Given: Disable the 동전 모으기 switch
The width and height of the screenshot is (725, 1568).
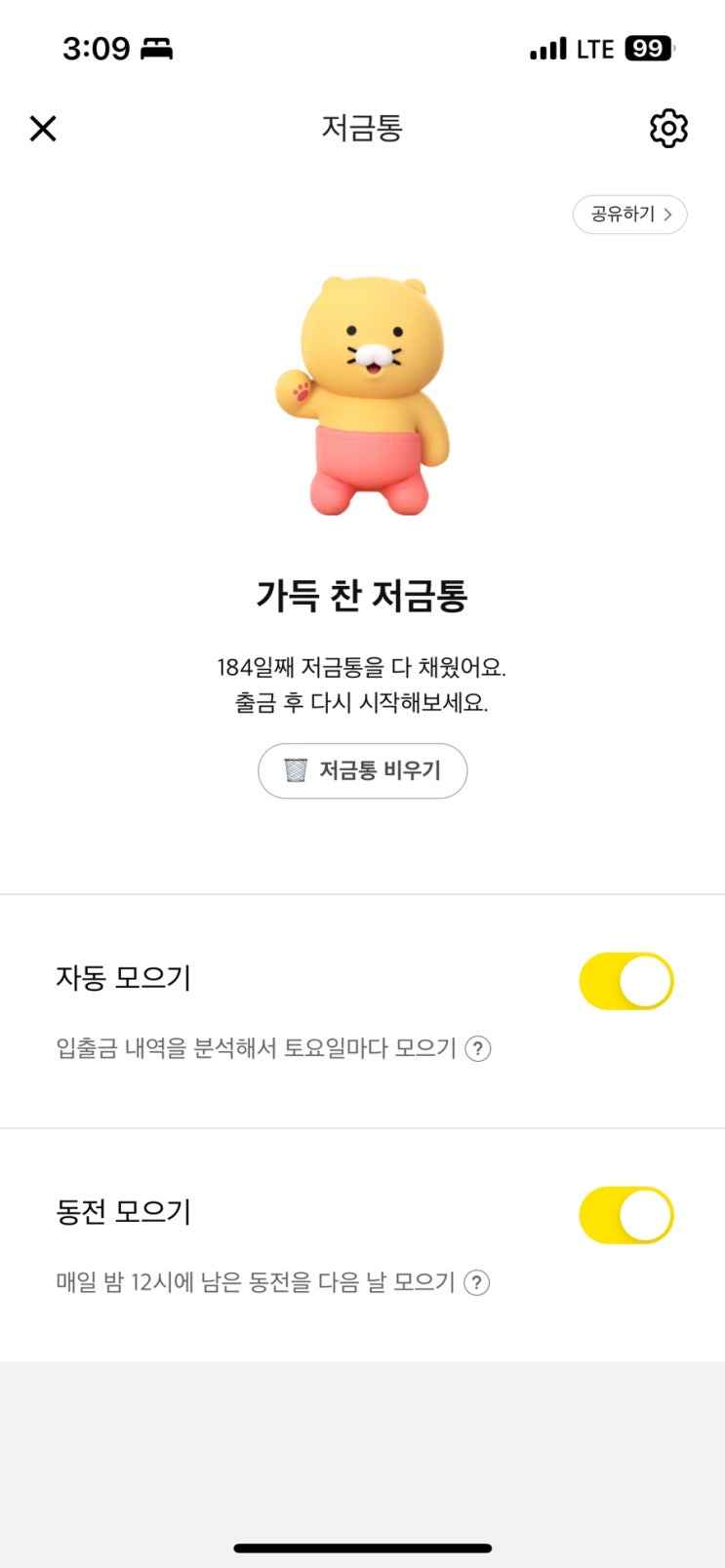Looking at the screenshot, I should [626, 1215].
